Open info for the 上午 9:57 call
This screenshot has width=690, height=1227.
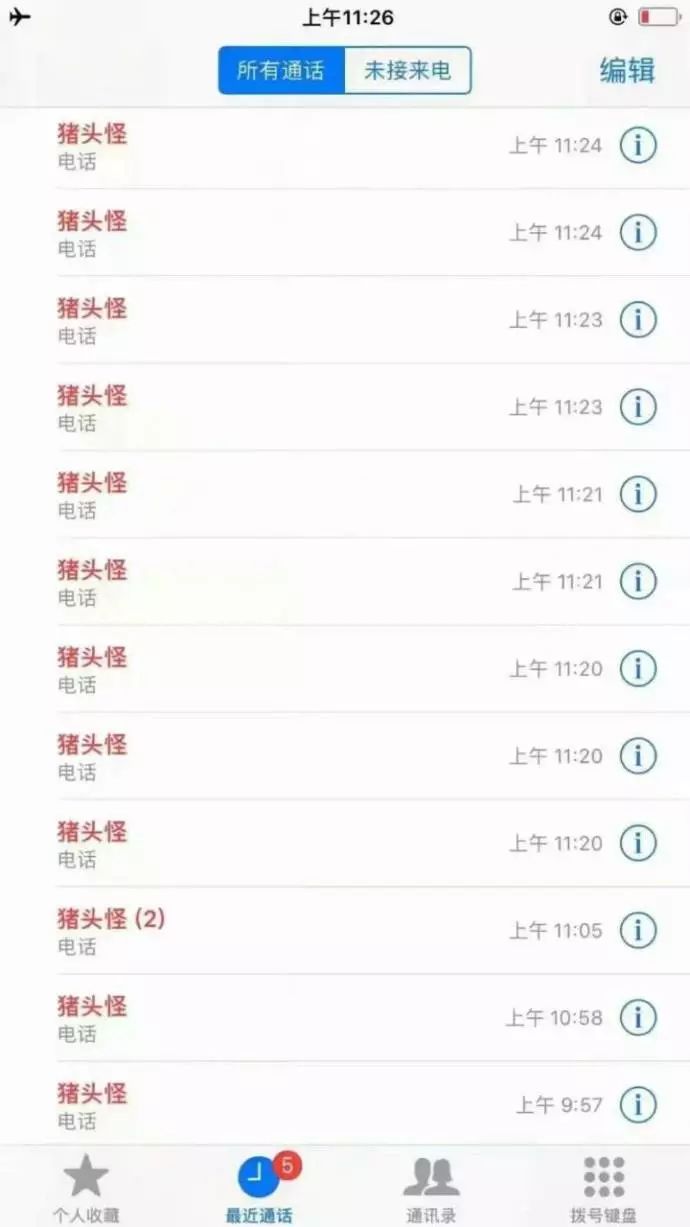click(638, 1105)
